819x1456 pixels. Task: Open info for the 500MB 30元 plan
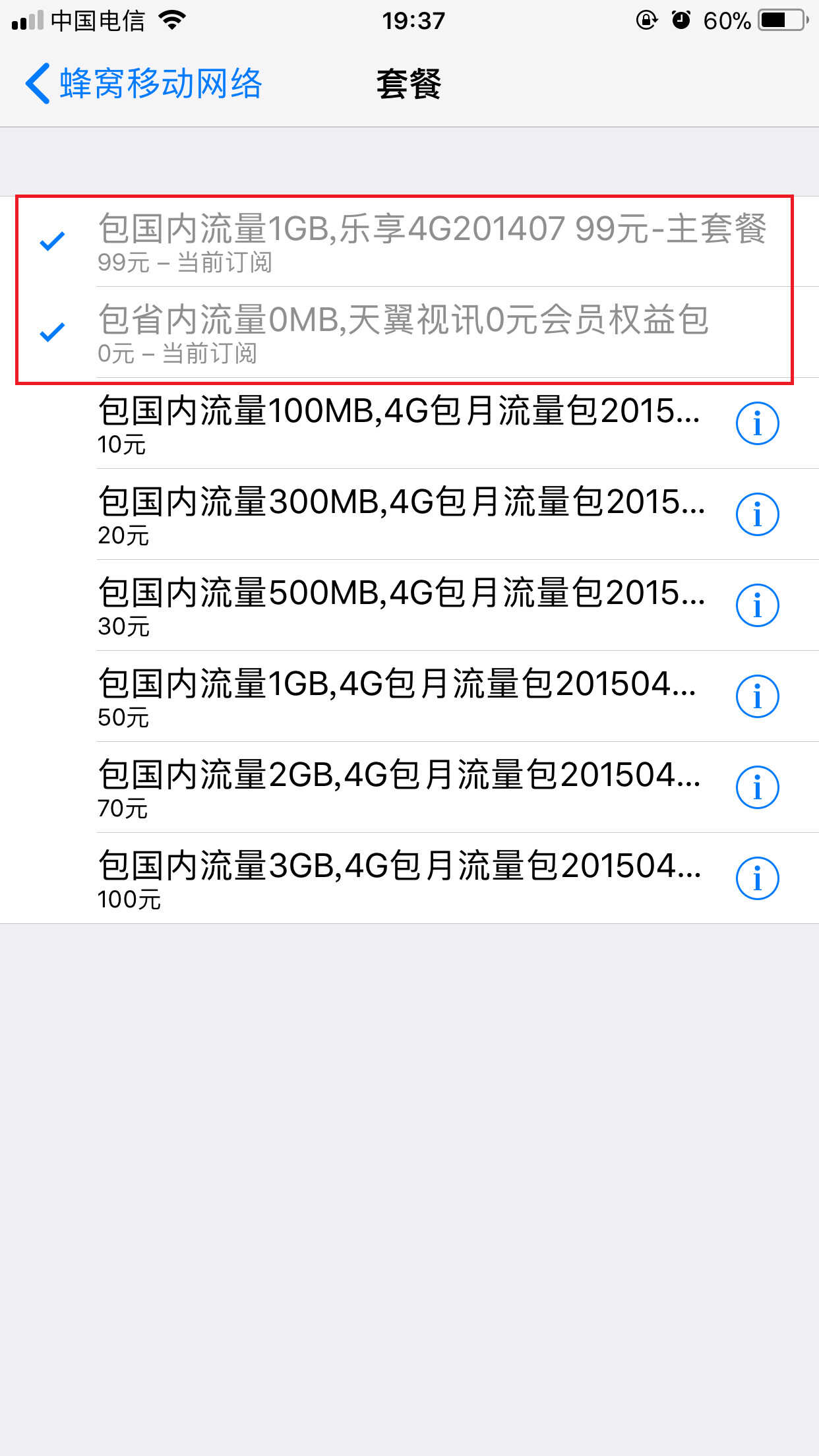pyautogui.click(x=757, y=605)
